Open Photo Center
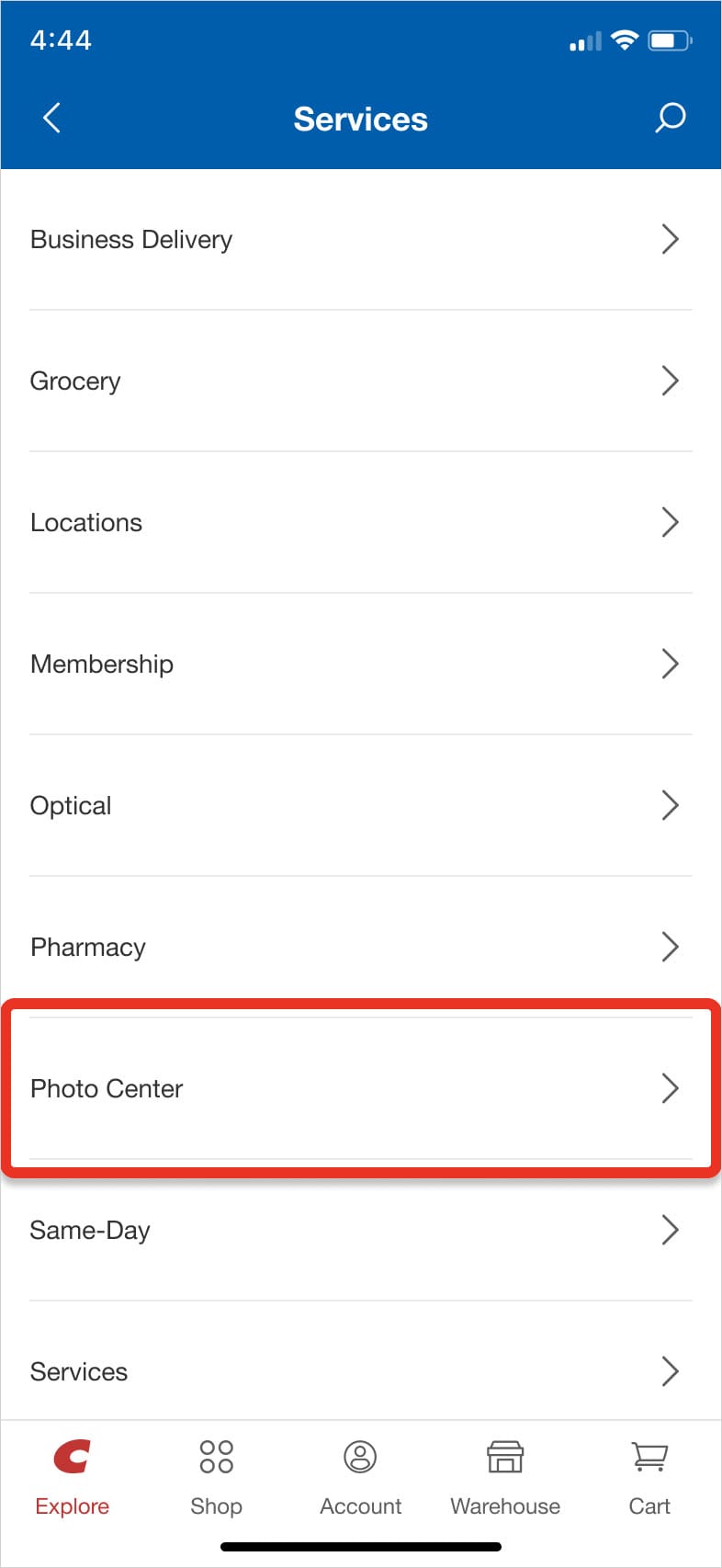 click(x=361, y=1088)
